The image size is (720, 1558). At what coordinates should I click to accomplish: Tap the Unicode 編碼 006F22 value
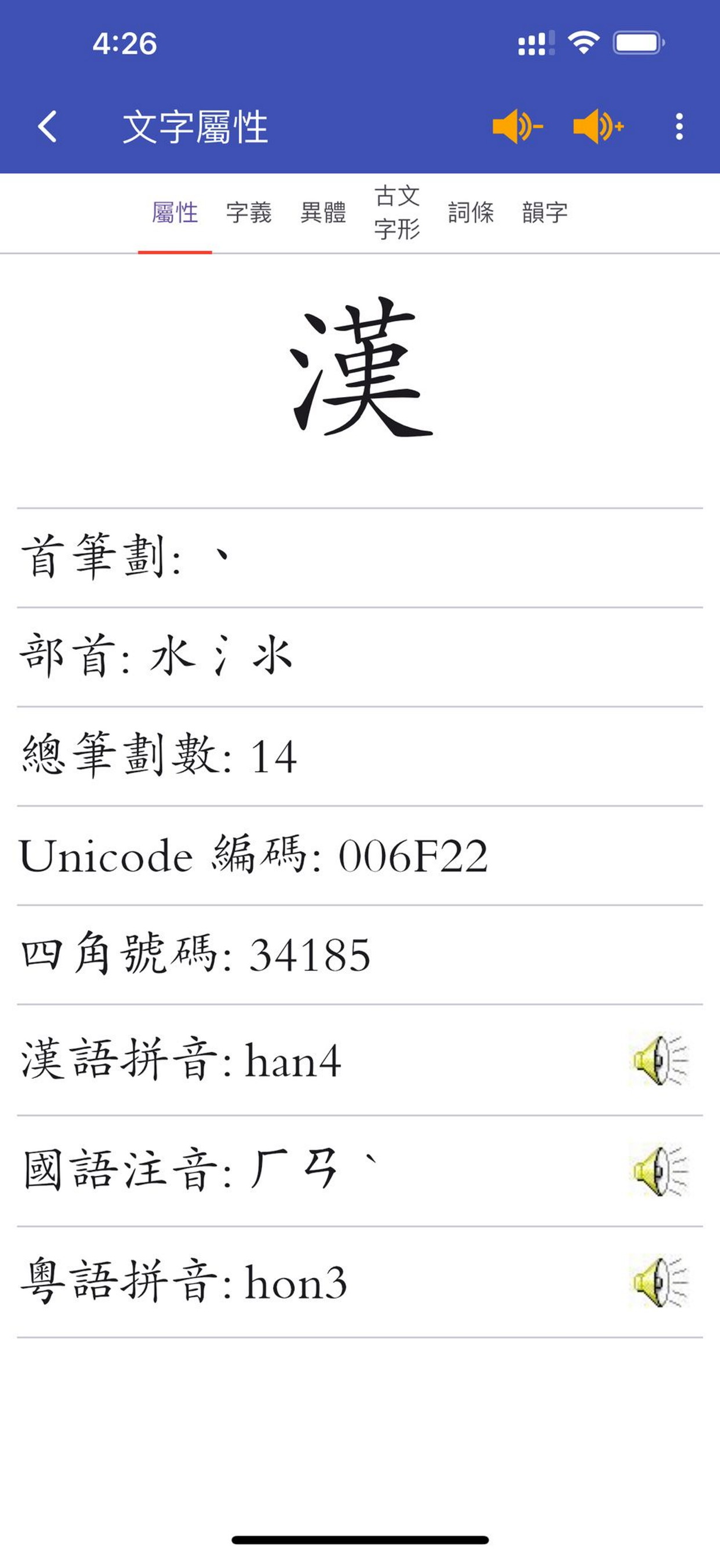click(x=256, y=857)
